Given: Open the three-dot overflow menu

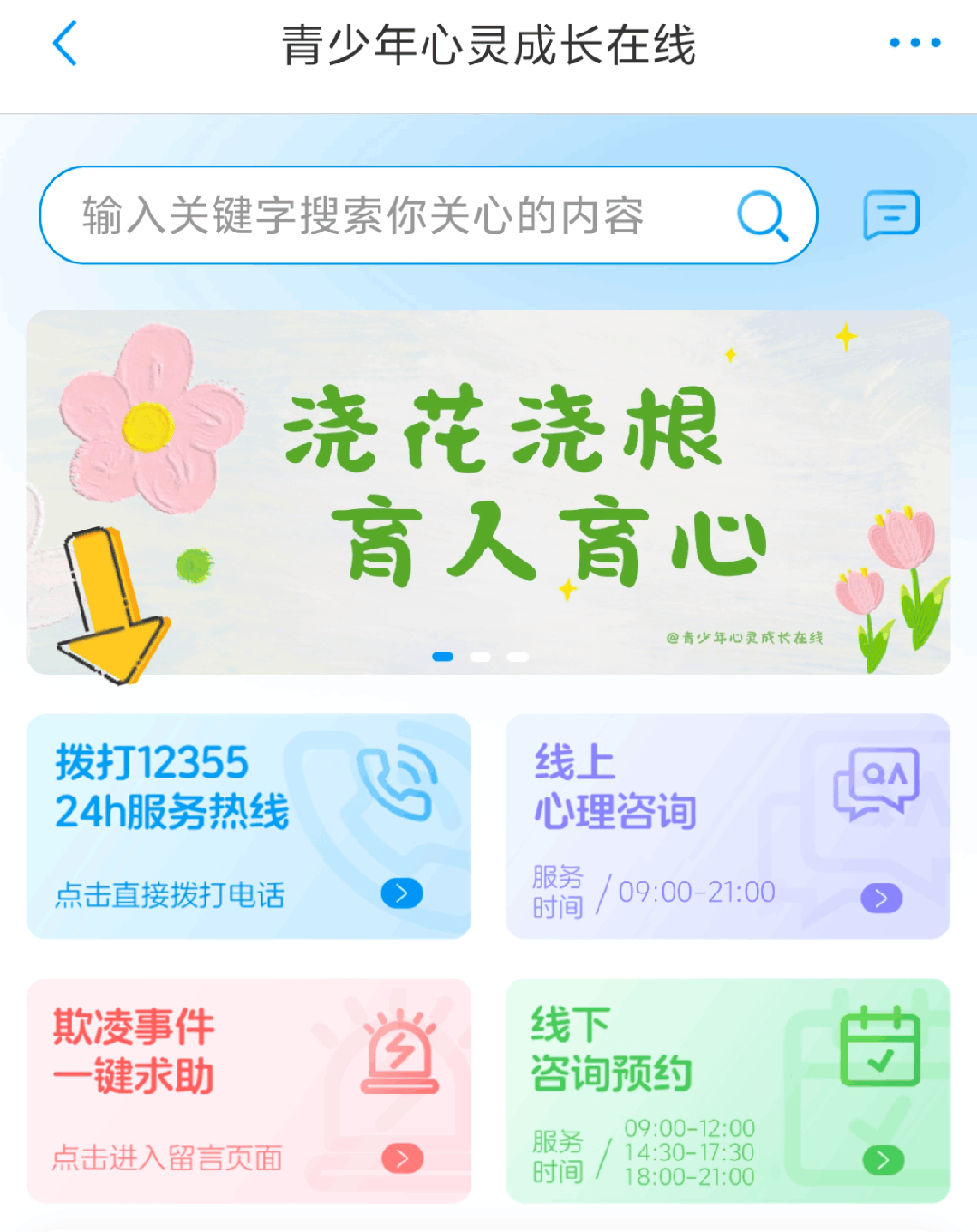Looking at the screenshot, I should [x=914, y=43].
